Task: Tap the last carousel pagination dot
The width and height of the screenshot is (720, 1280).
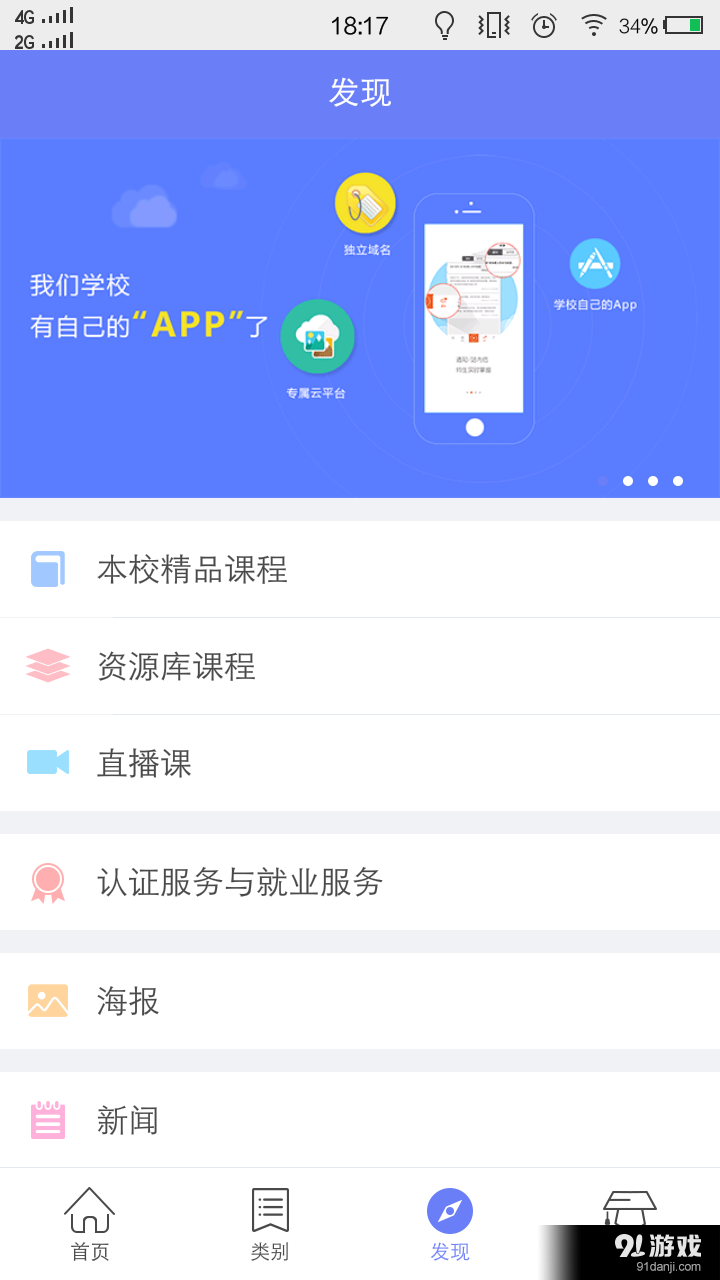Action: [x=678, y=480]
